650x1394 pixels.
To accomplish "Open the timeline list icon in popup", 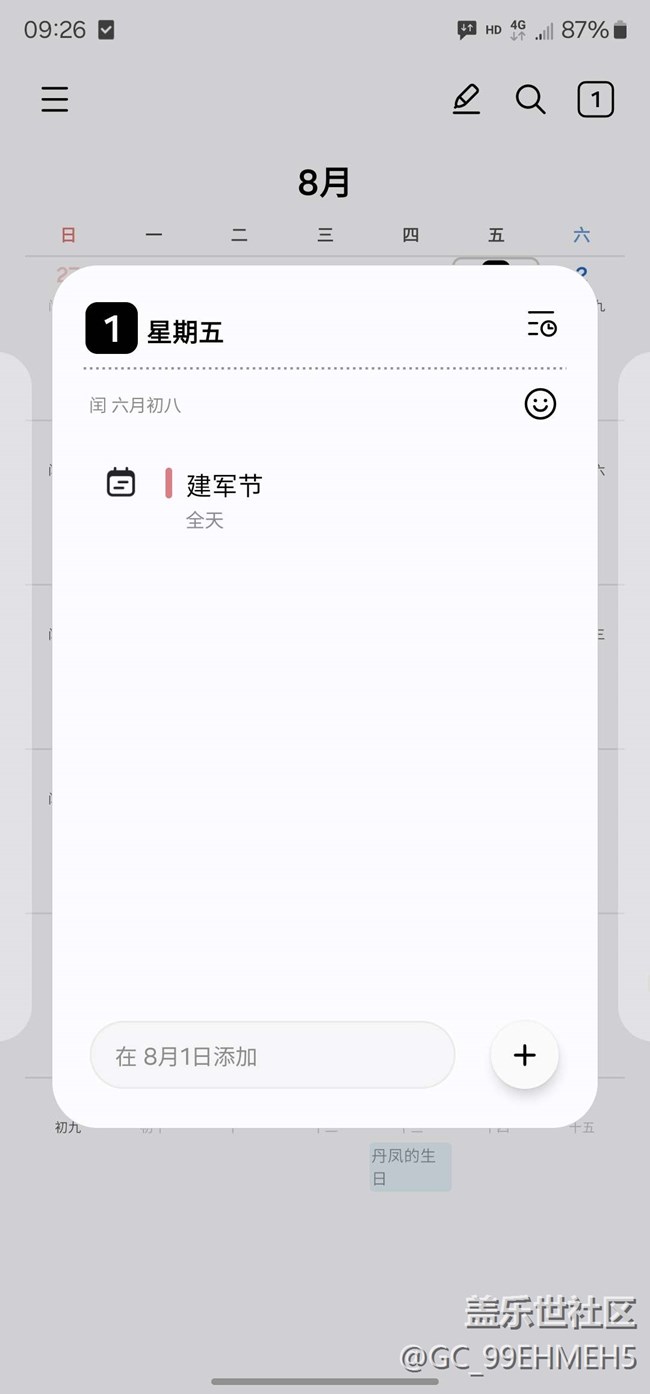I will 541,324.
